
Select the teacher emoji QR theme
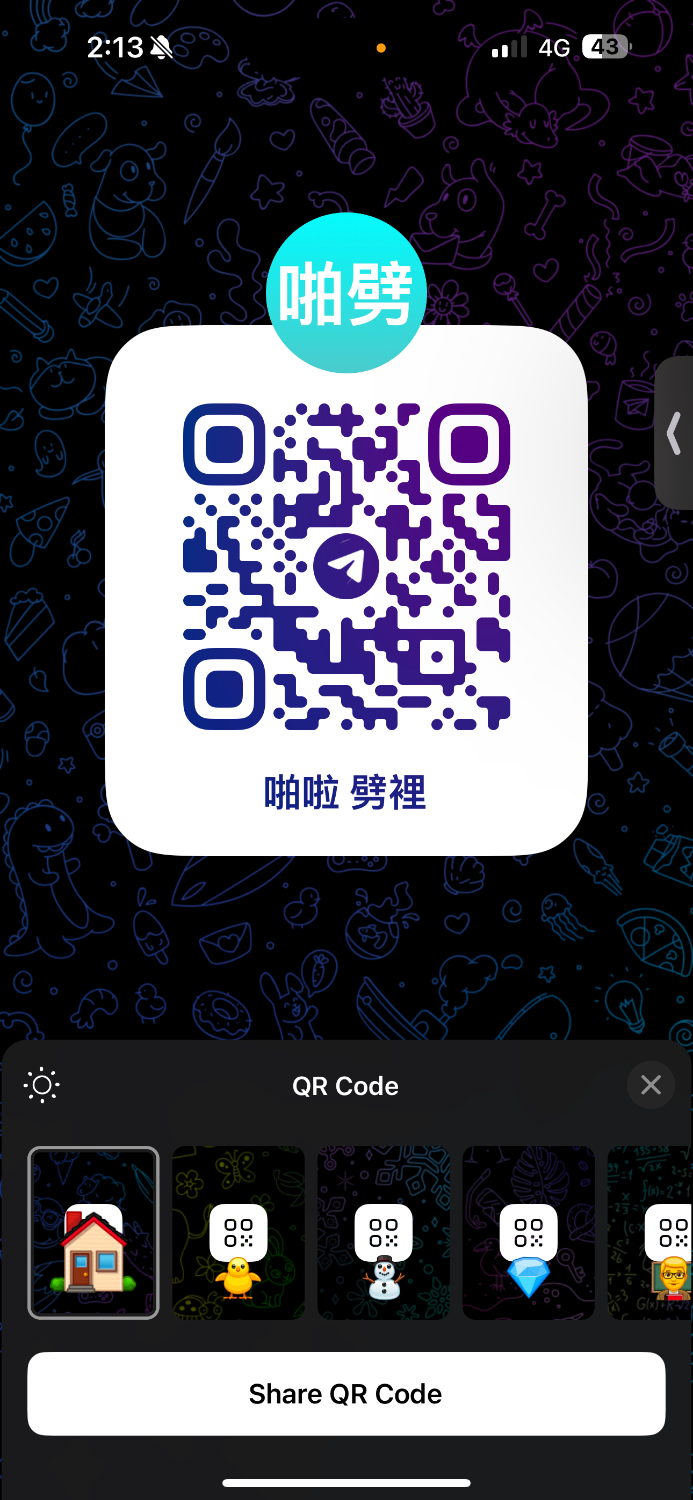(656, 1233)
